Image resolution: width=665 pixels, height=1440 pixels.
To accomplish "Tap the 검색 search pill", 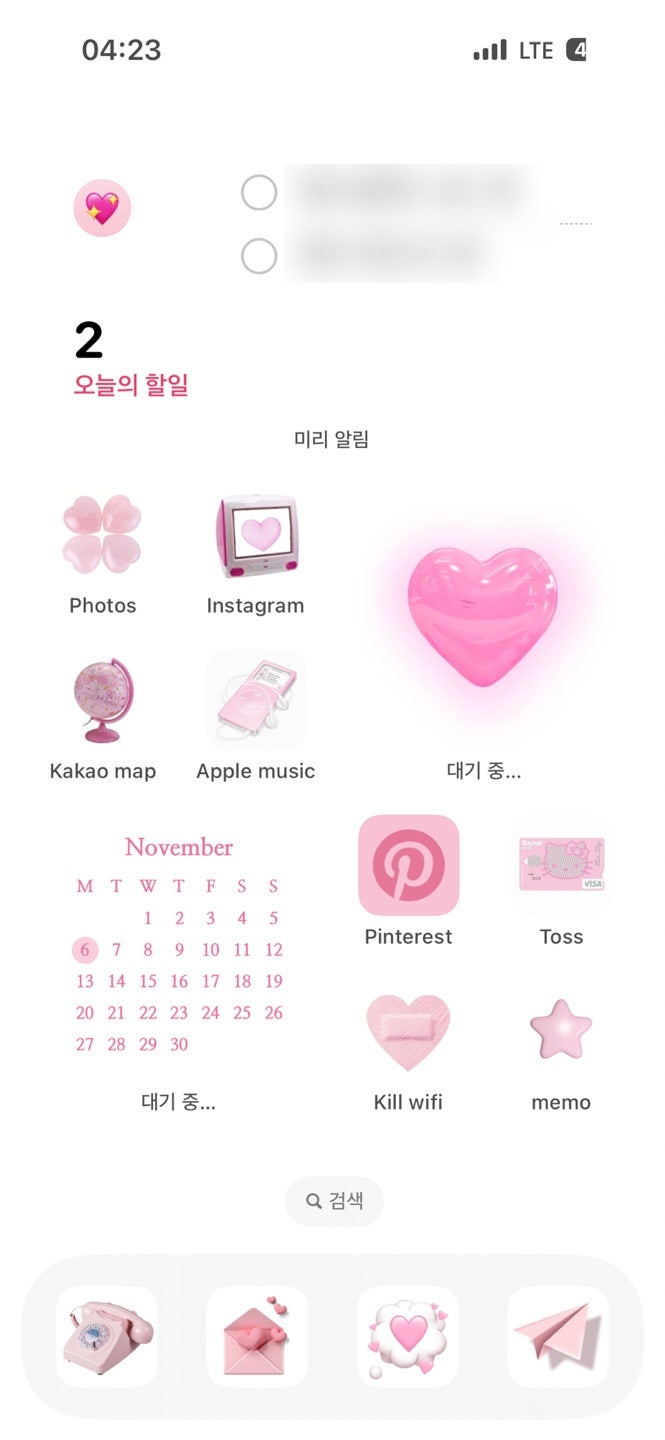I will (x=334, y=1201).
